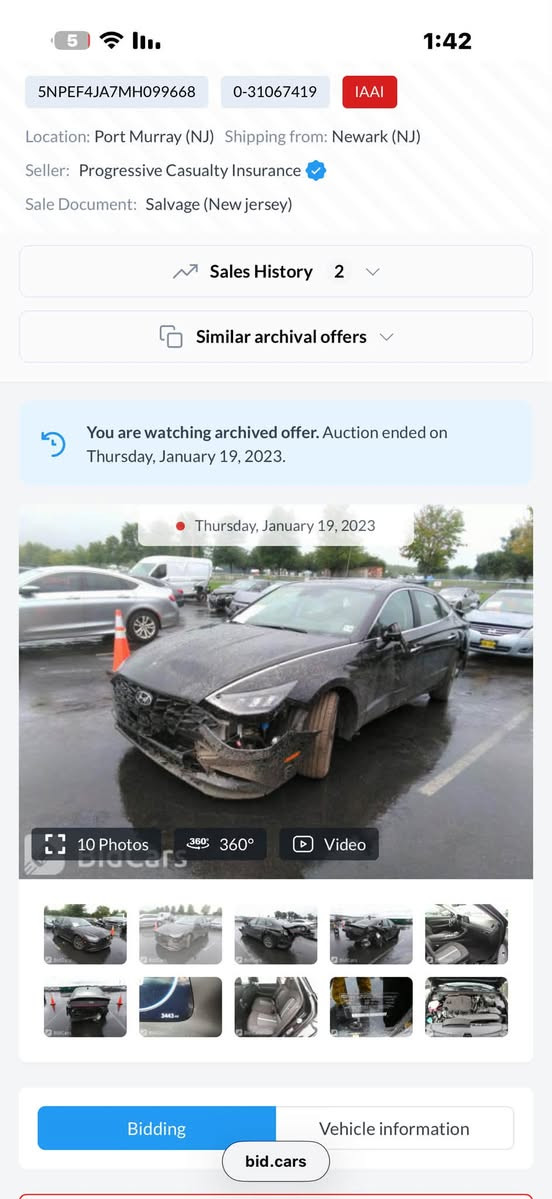
Task: Open the rear seat interior thumbnail
Action: coord(276,1006)
